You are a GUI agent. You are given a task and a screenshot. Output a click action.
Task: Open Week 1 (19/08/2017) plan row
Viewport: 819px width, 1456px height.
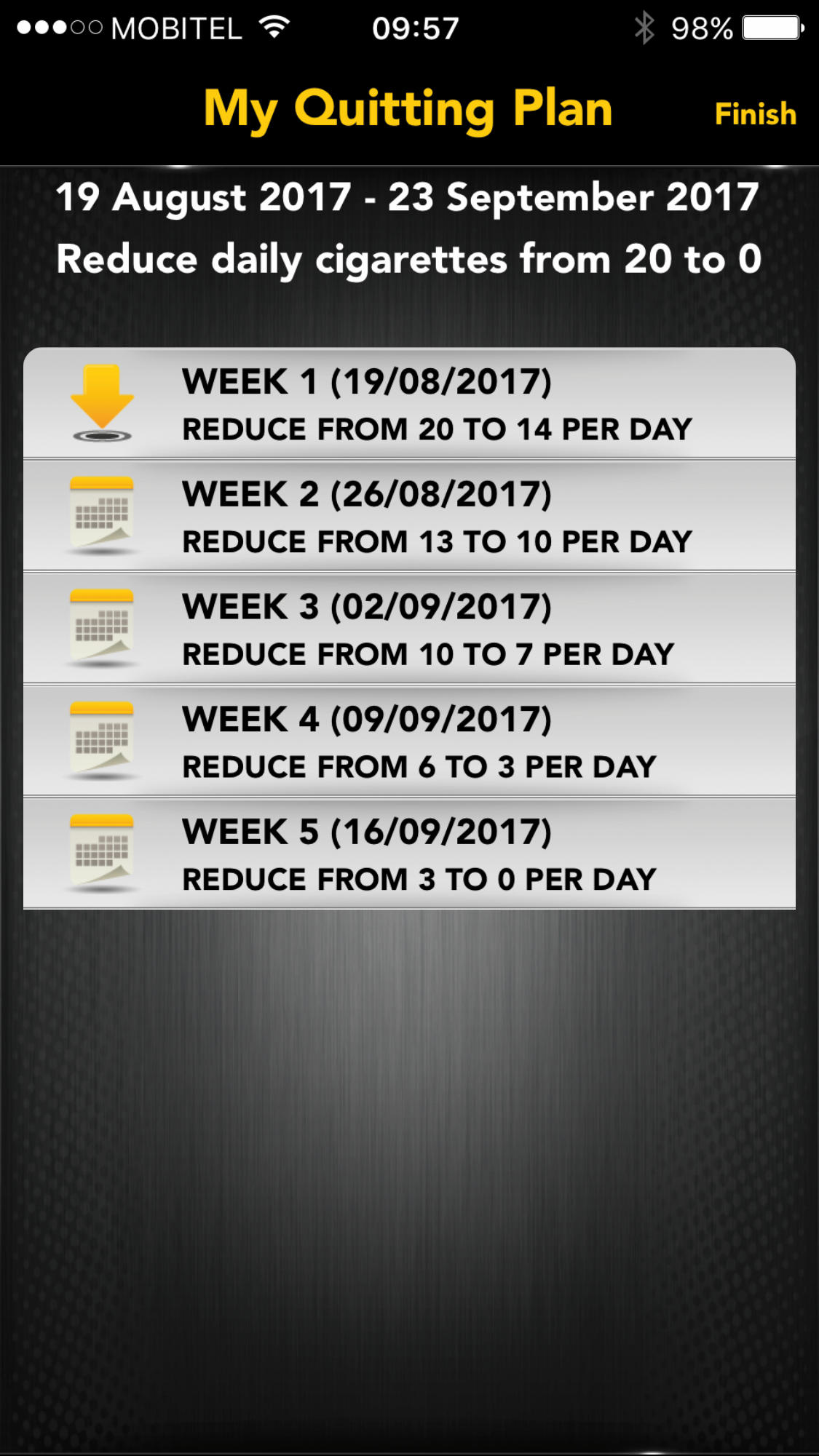click(409, 403)
